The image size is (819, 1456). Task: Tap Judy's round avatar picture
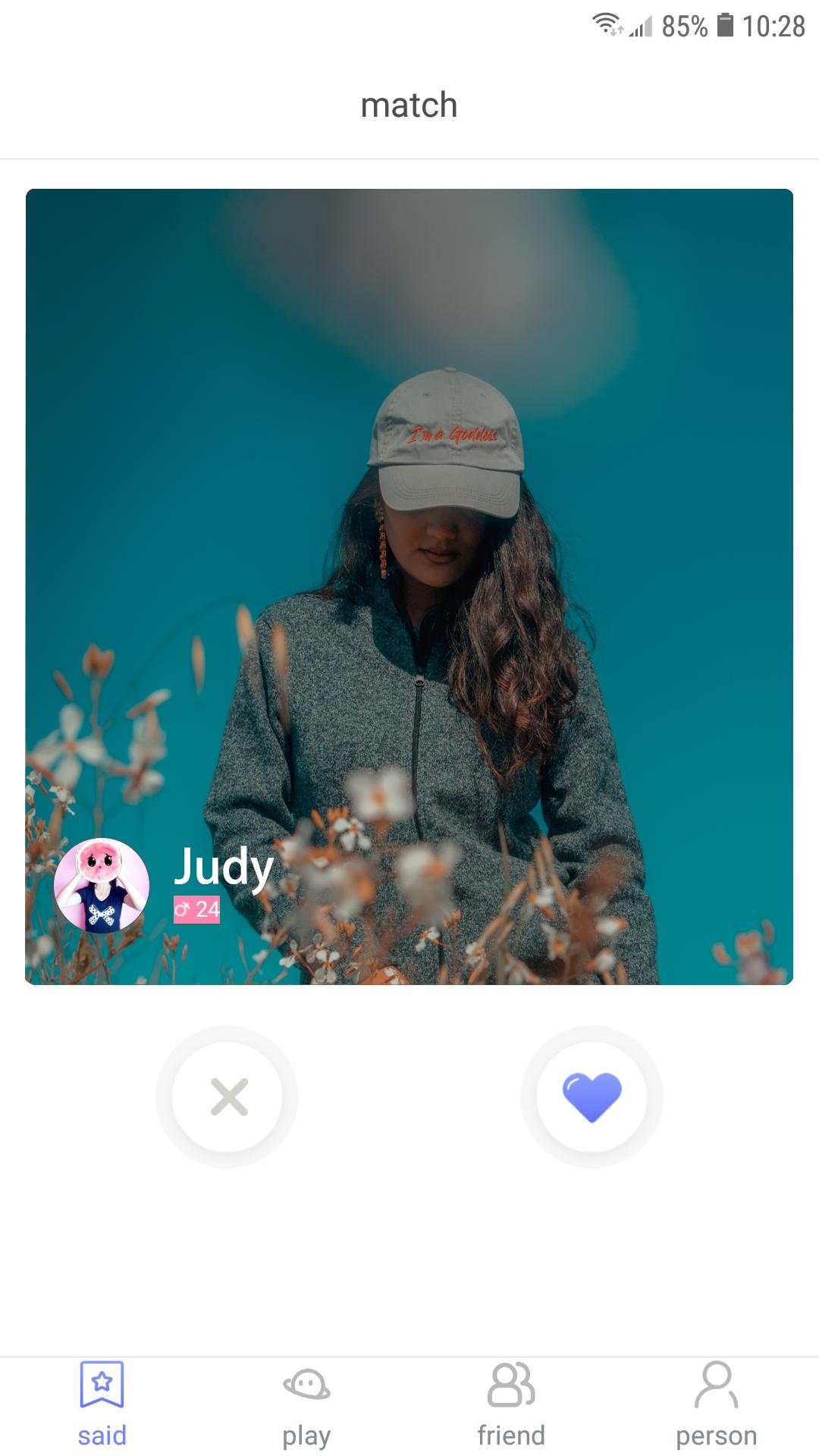pyautogui.click(x=102, y=885)
